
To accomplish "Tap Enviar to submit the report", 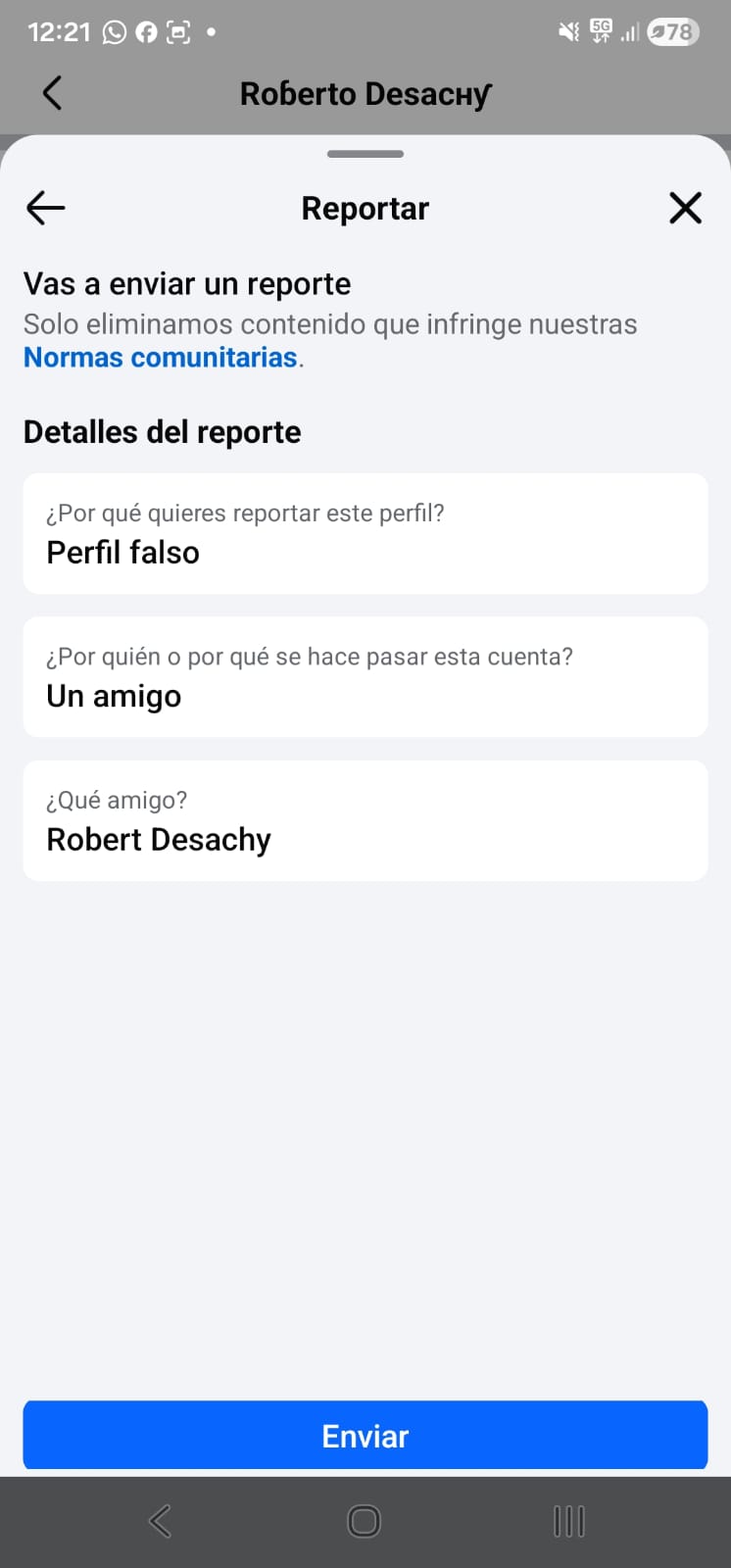I will point(365,1435).
